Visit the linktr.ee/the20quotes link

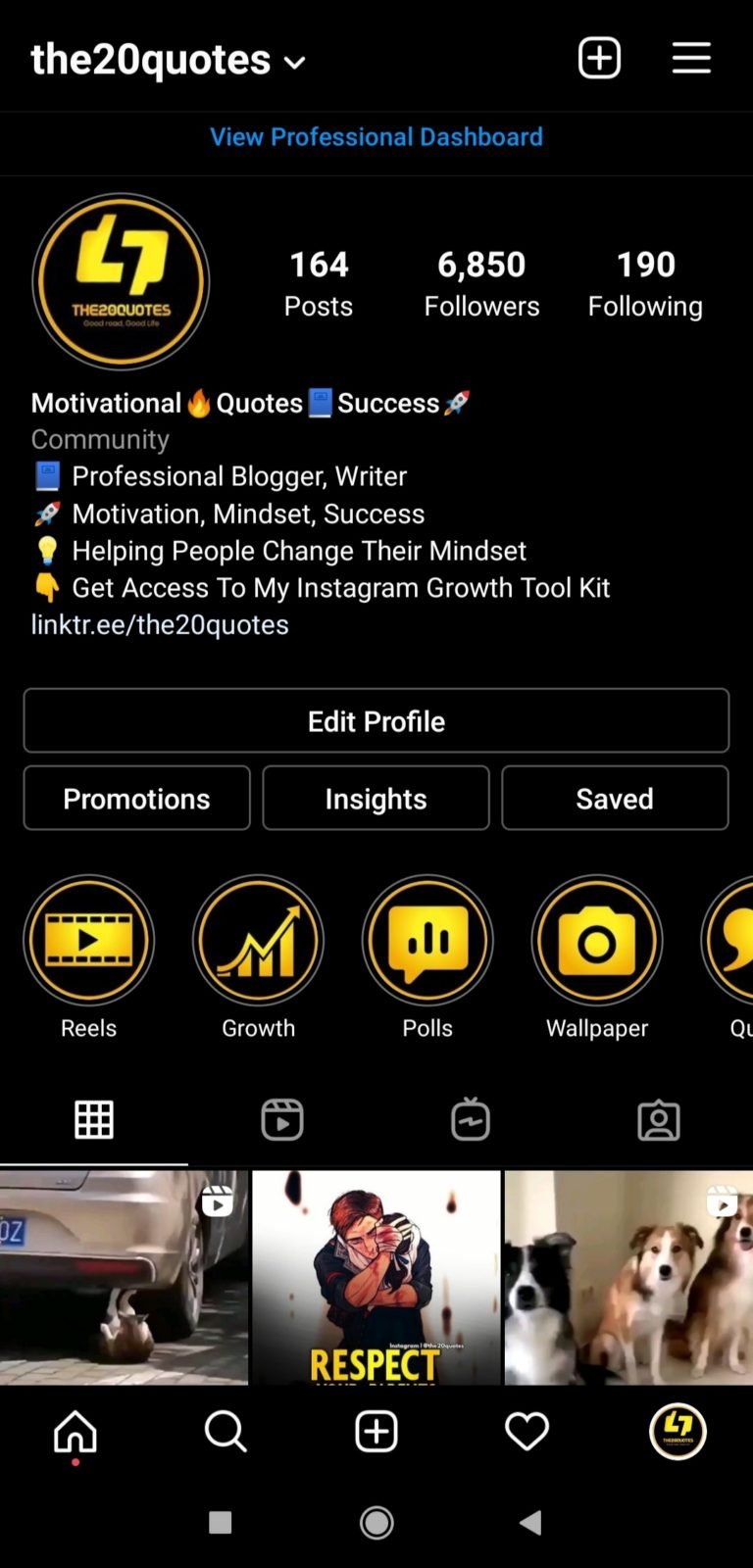[x=159, y=624]
